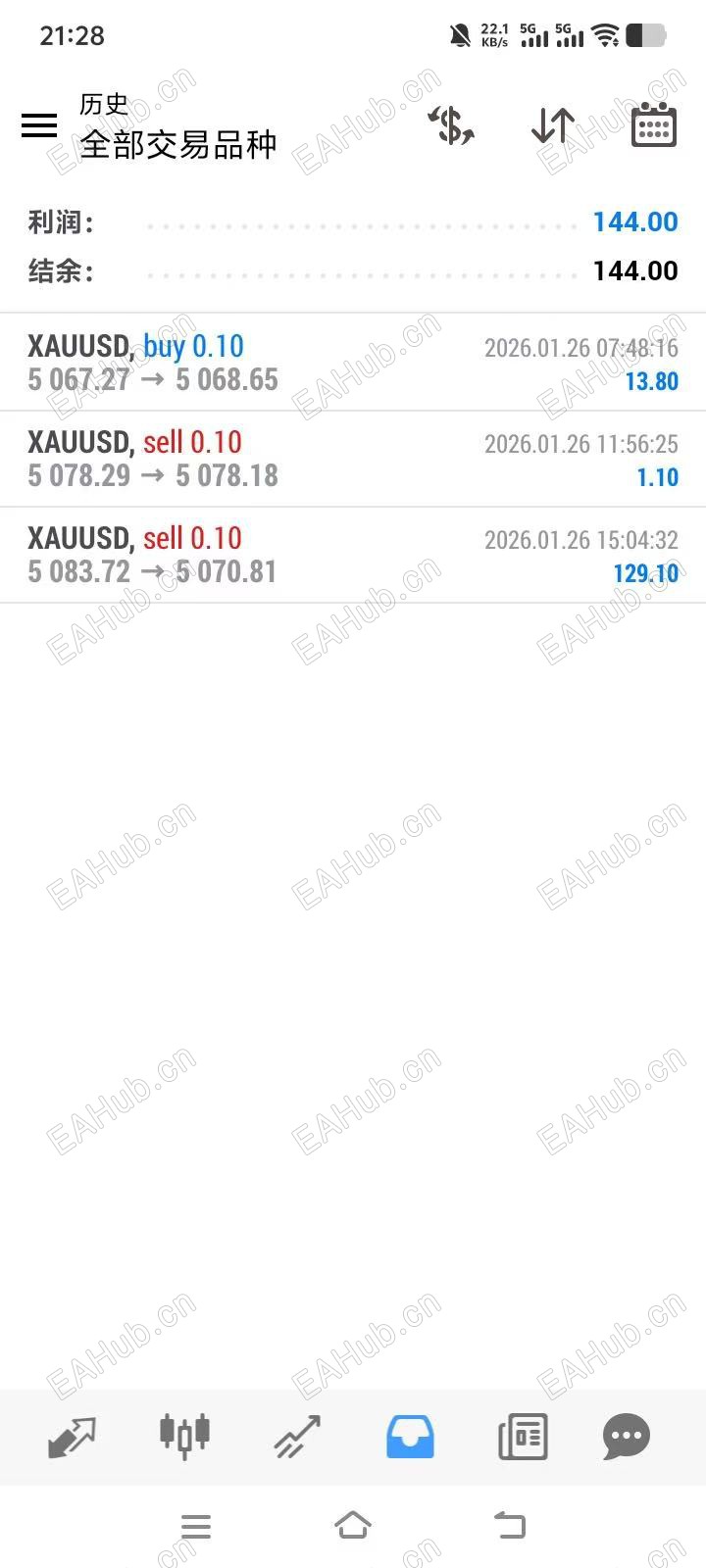Open the chat messages tab
The width and height of the screenshot is (706, 1568).
pos(627,1437)
